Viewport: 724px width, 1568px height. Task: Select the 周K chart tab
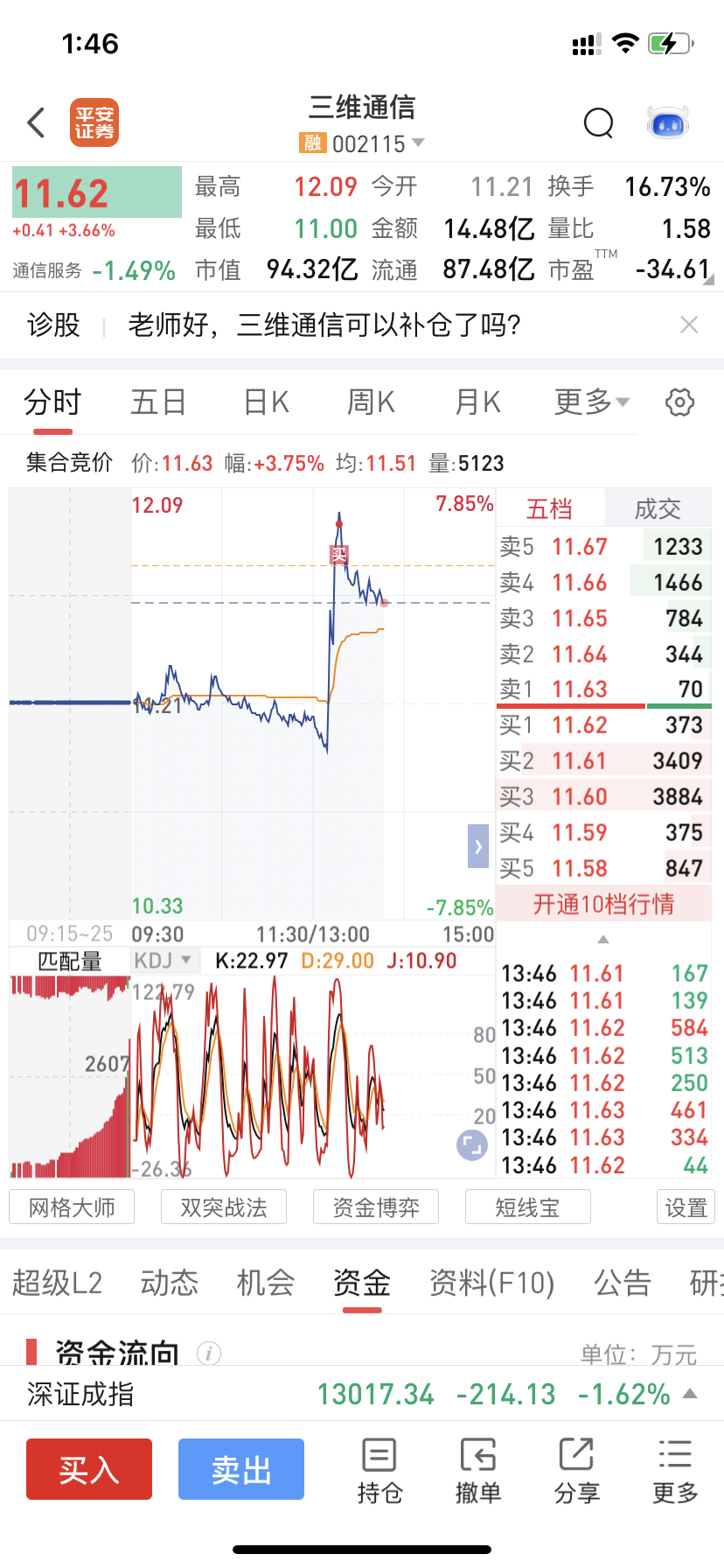click(371, 402)
